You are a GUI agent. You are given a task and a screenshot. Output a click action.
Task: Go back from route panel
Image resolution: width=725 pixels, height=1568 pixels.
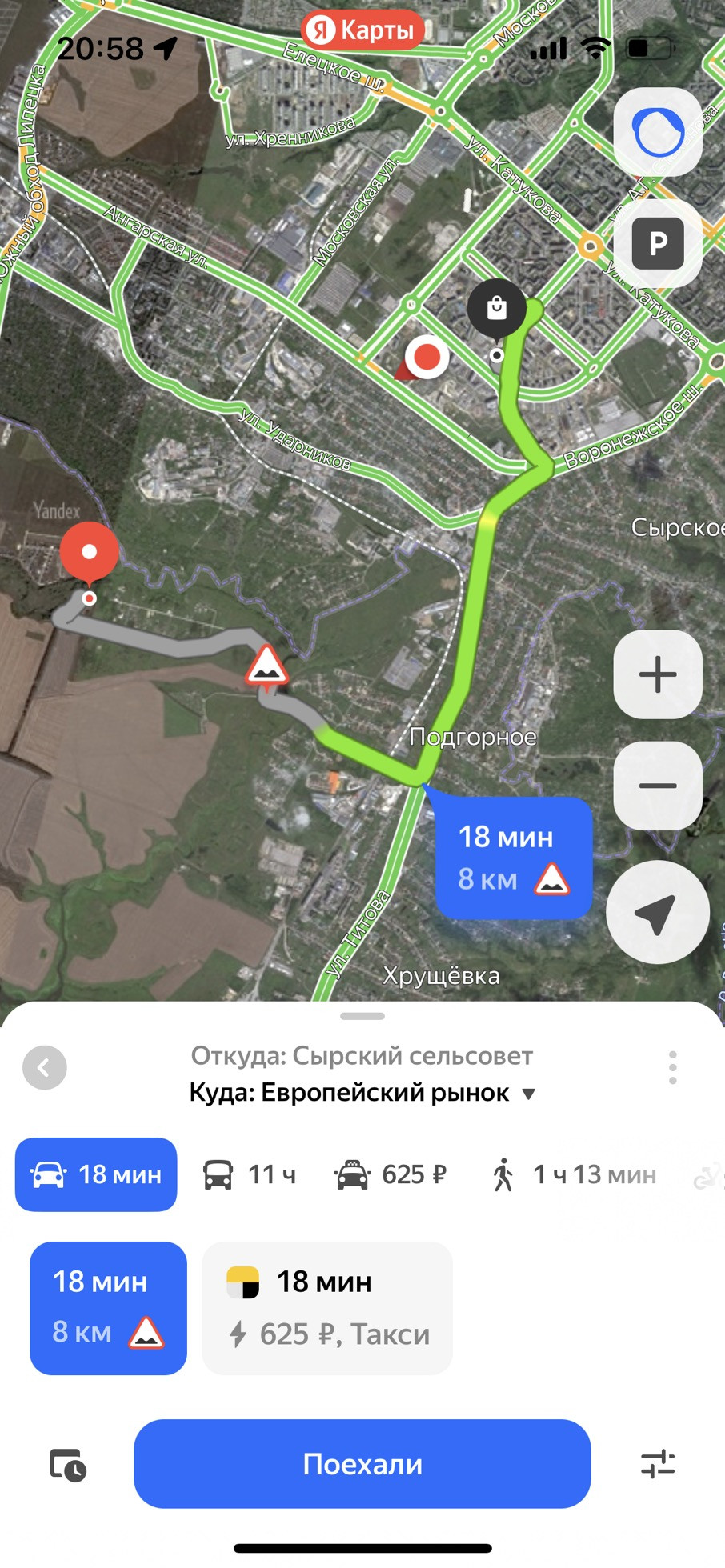tap(45, 1067)
